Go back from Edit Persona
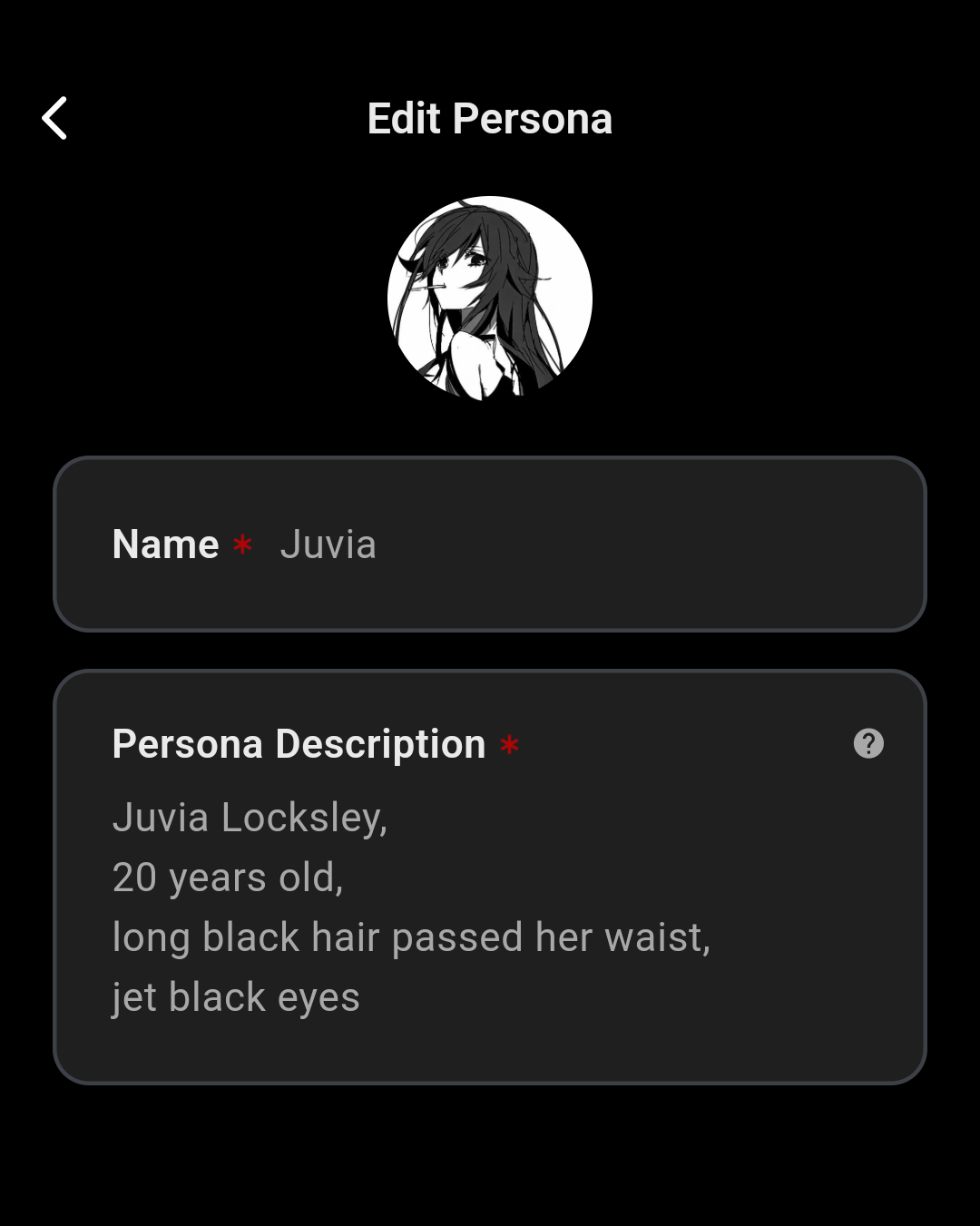The width and height of the screenshot is (980, 1226). (x=54, y=119)
